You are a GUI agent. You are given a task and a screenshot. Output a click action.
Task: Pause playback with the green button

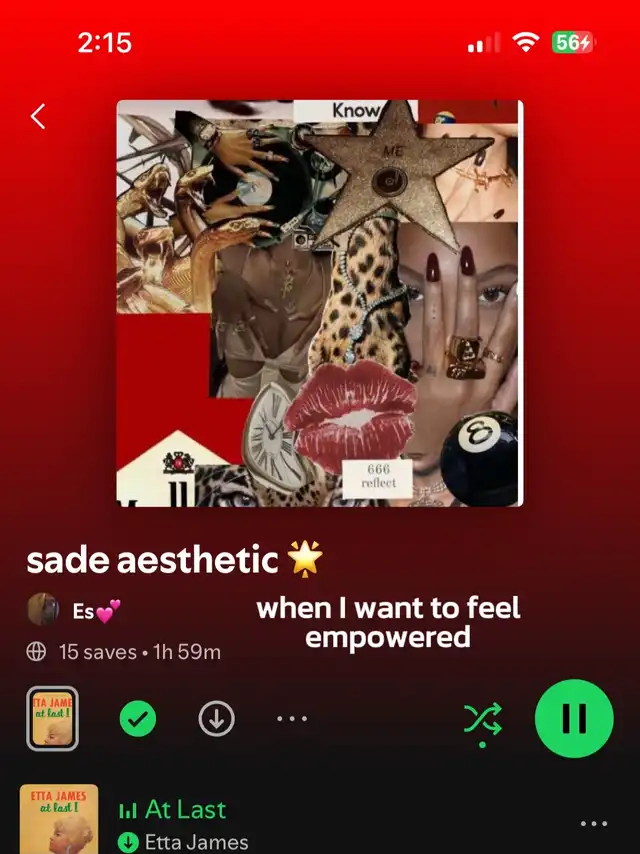tap(574, 718)
